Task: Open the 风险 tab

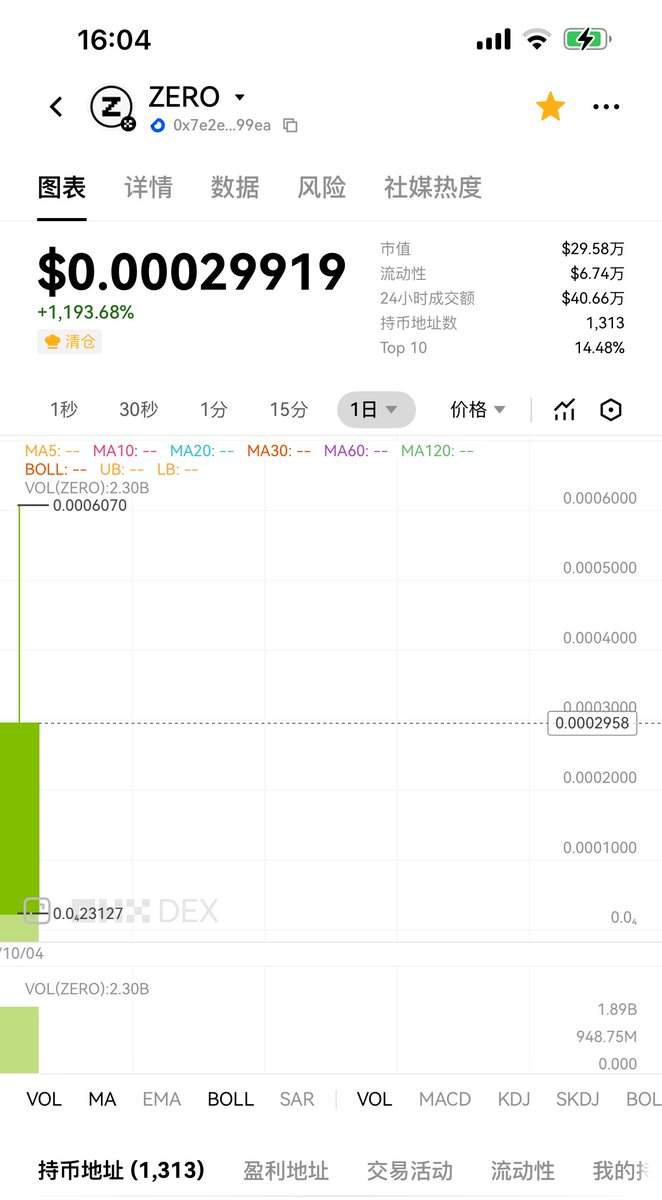Action: pyautogui.click(x=322, y=187)
